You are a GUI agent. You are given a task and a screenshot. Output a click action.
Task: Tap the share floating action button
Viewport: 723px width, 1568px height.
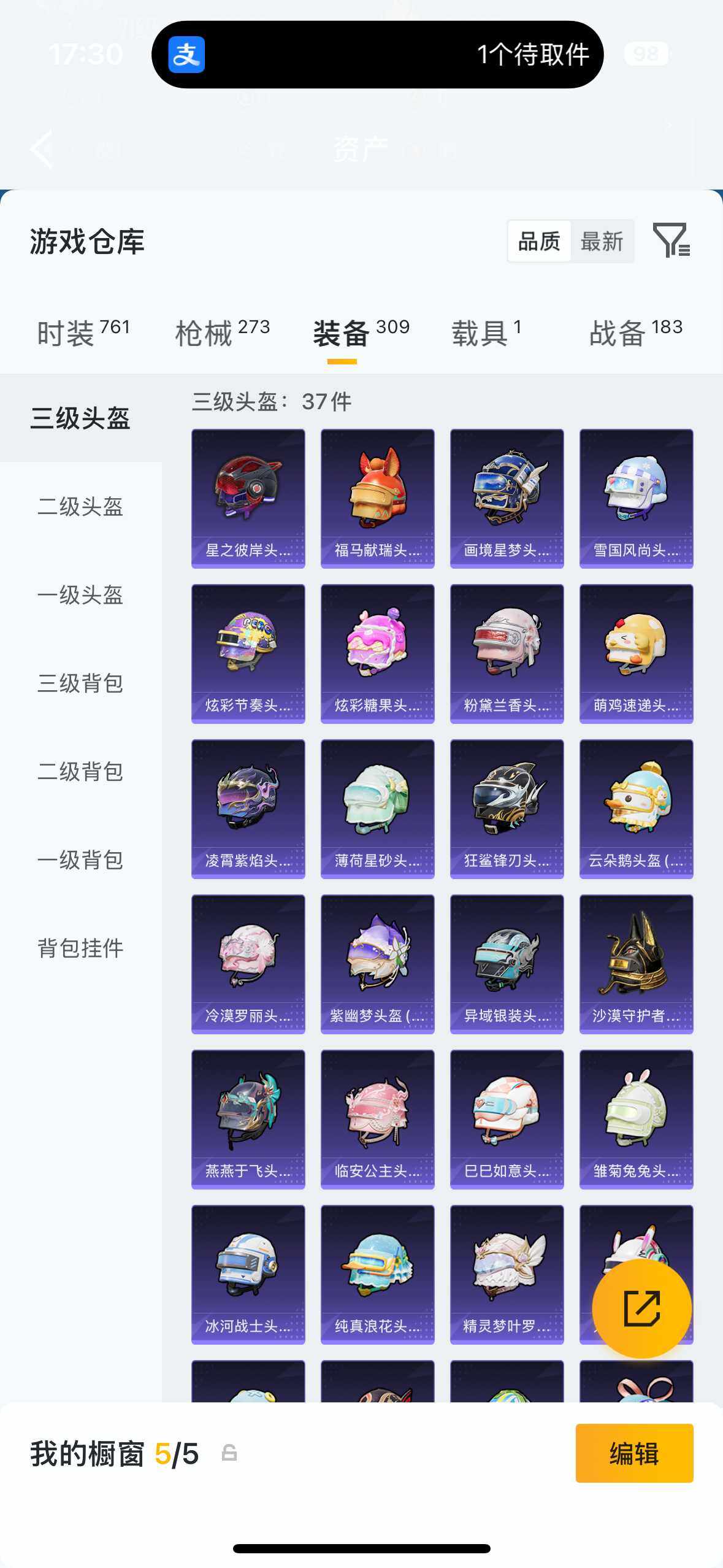[x=643, y=1307]
